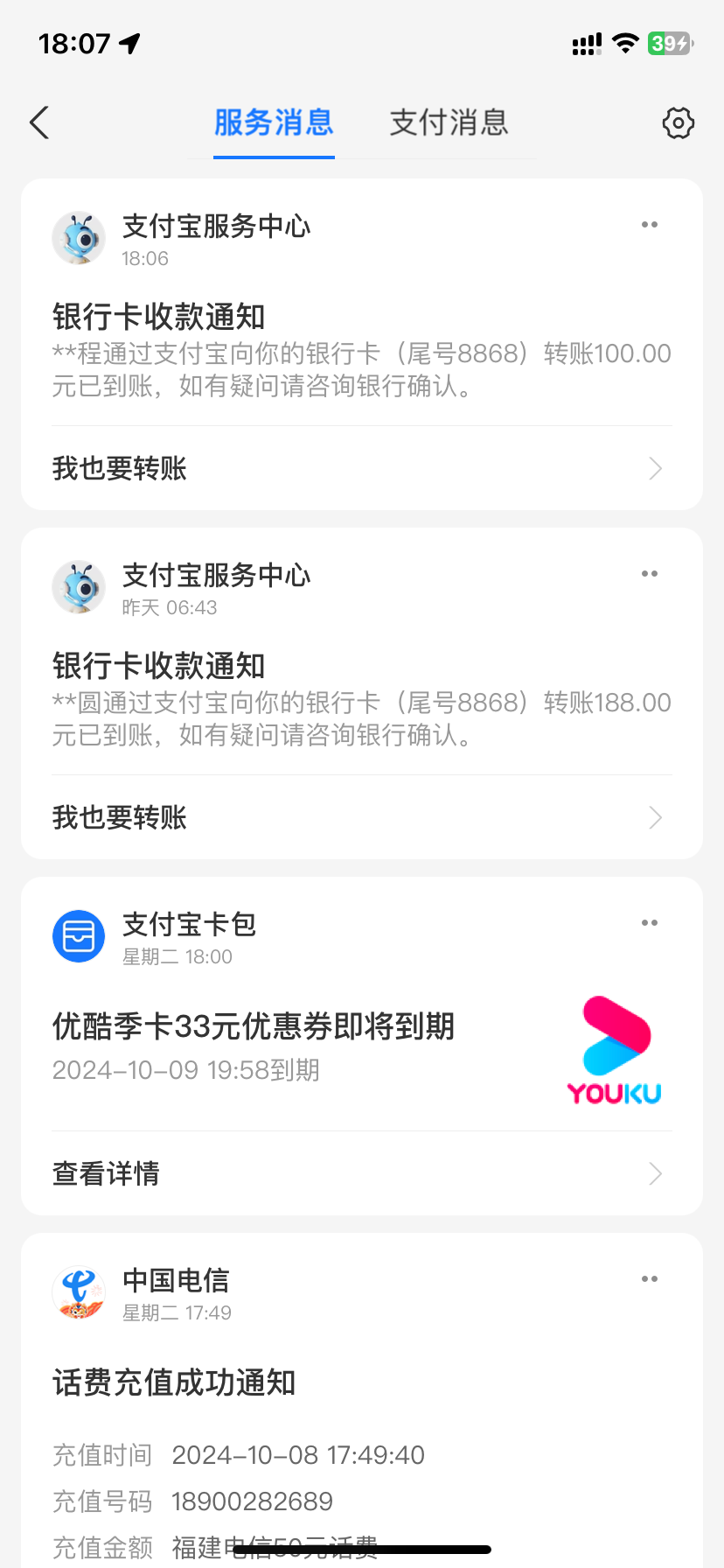Tap 我也要转账 under the 188.00 transfer notice
The height and width of the screenshot is (1568, 724).
click(360, 818)
